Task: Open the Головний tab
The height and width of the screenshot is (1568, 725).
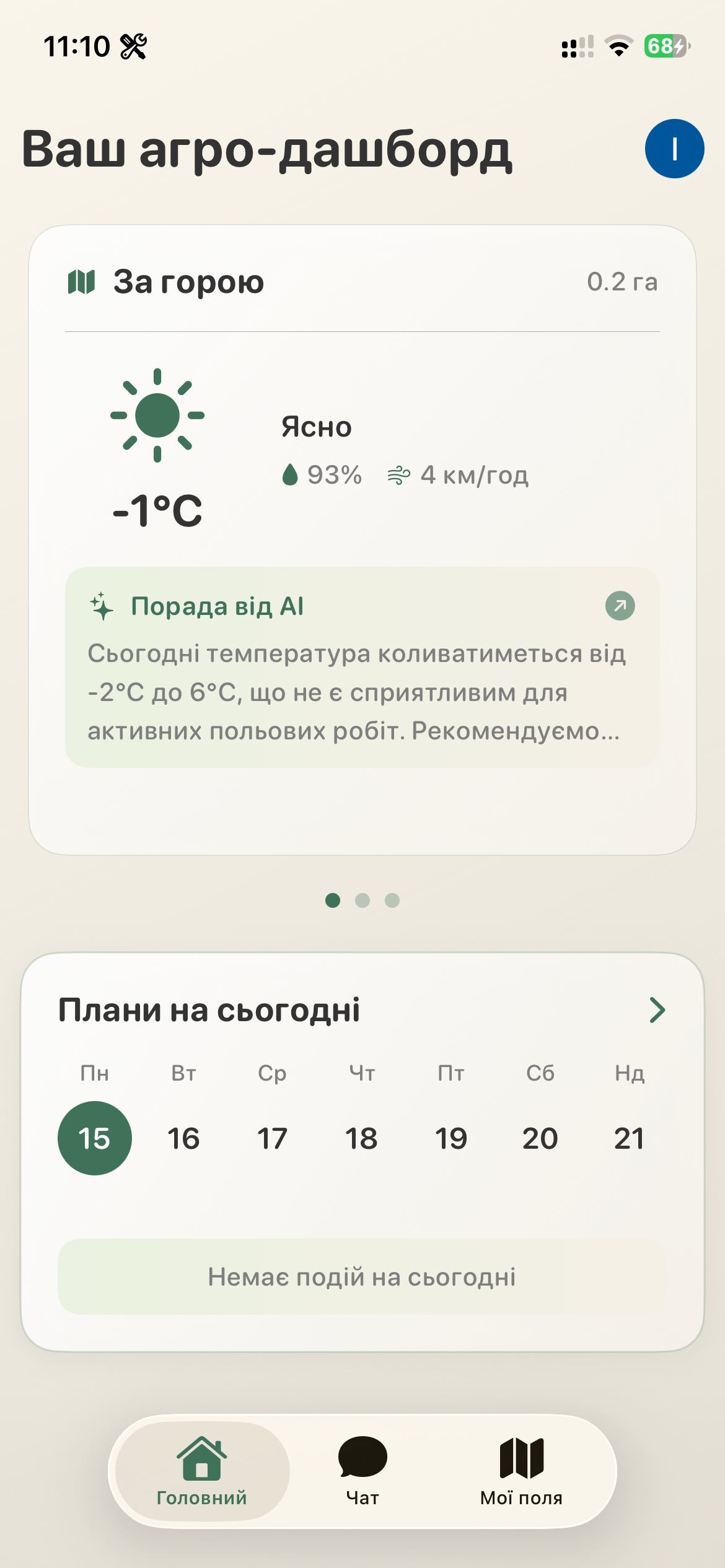Action: click(x=203, y=1474)
